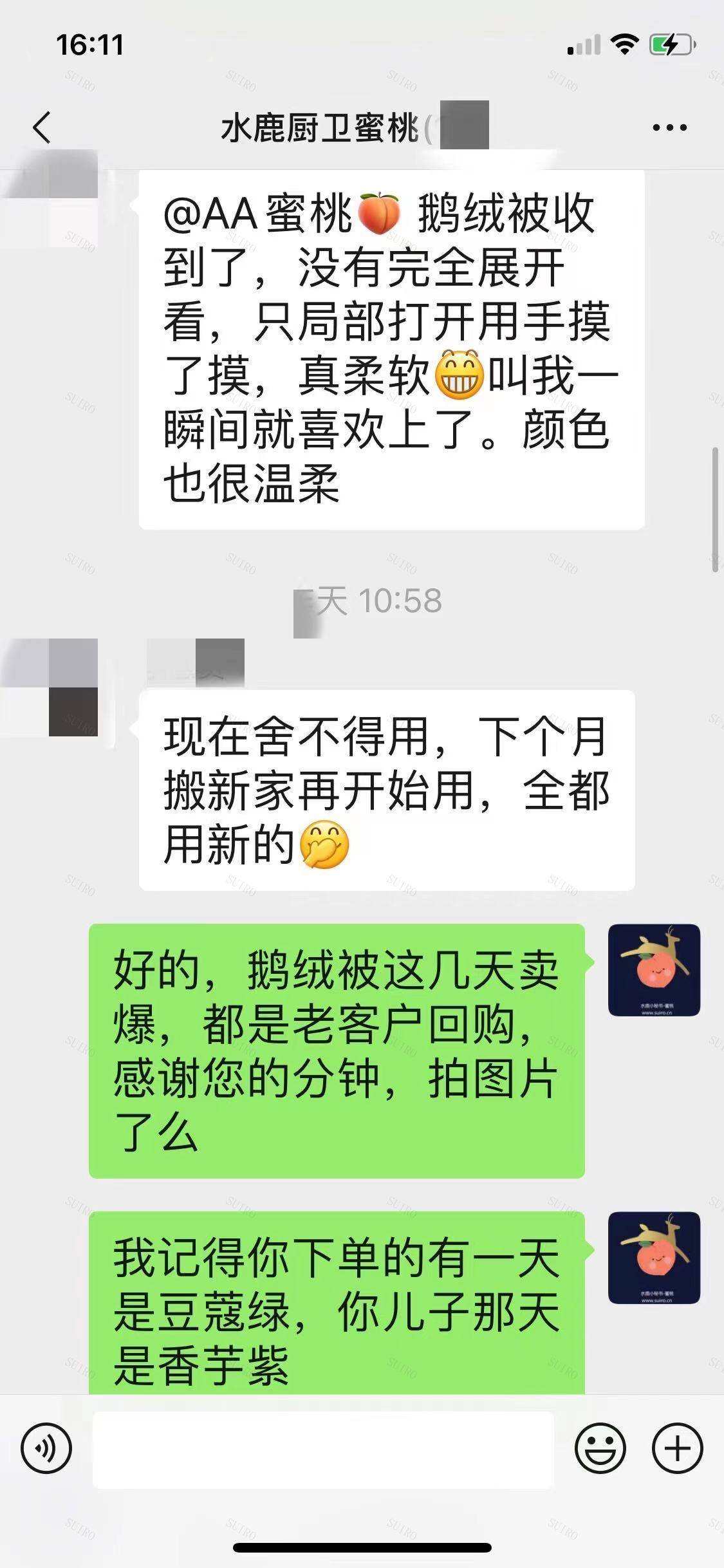Open sender avatar beside 好的，鹅绒被 message

654,970
